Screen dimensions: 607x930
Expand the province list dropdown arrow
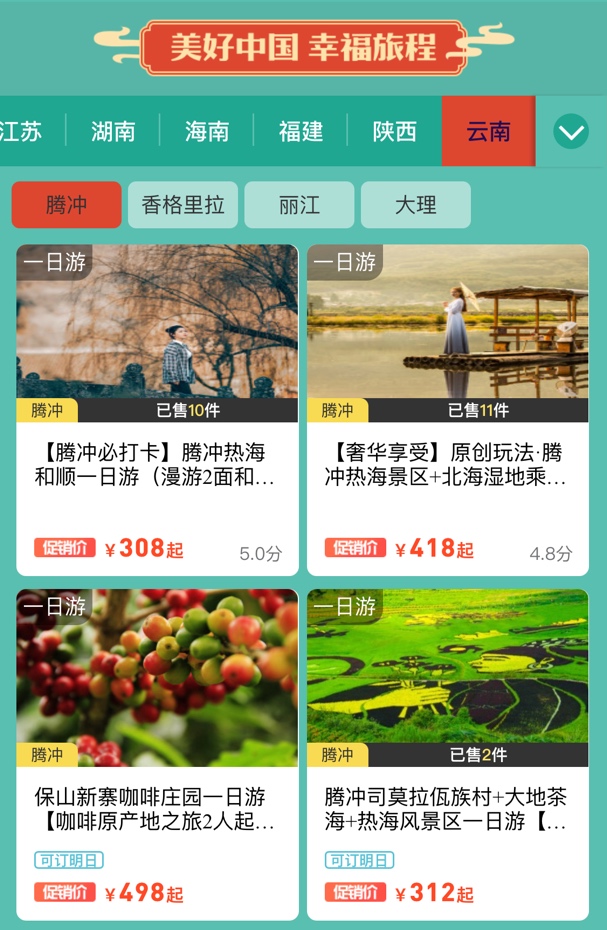click(x=571, y=131)
